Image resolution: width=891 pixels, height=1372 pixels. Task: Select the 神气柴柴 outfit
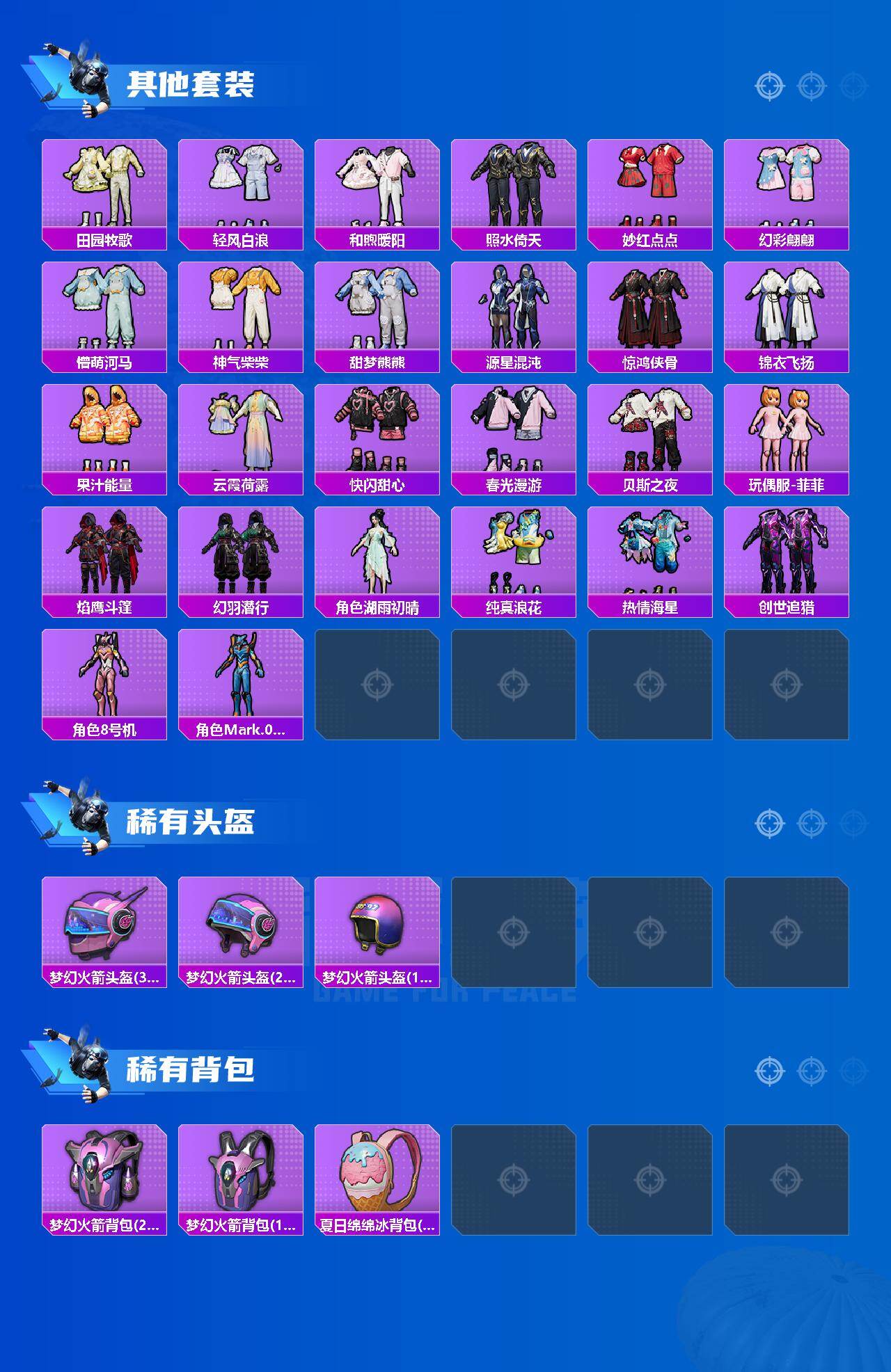[240, 310]
